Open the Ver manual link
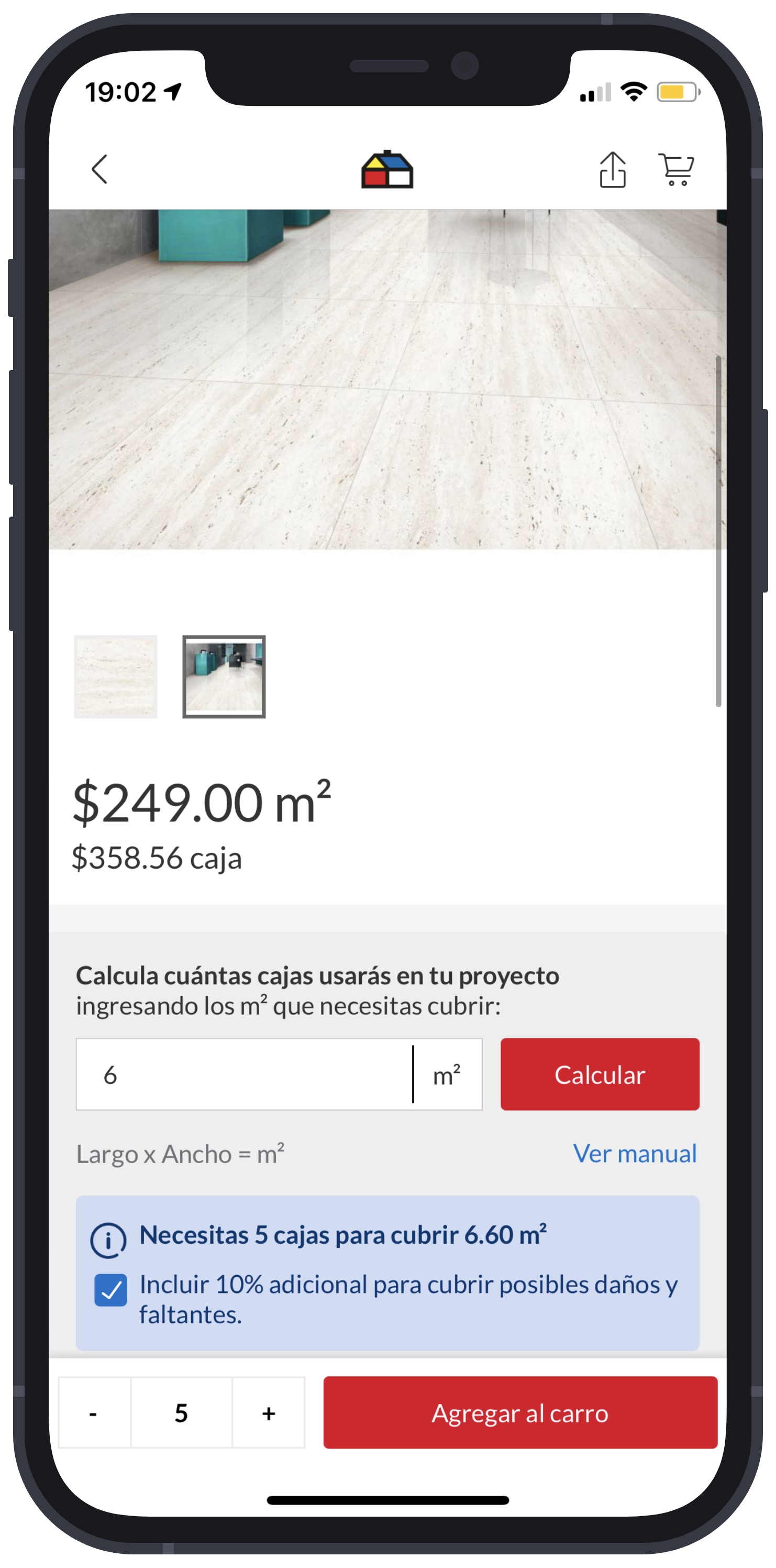 click(634, 1154)
